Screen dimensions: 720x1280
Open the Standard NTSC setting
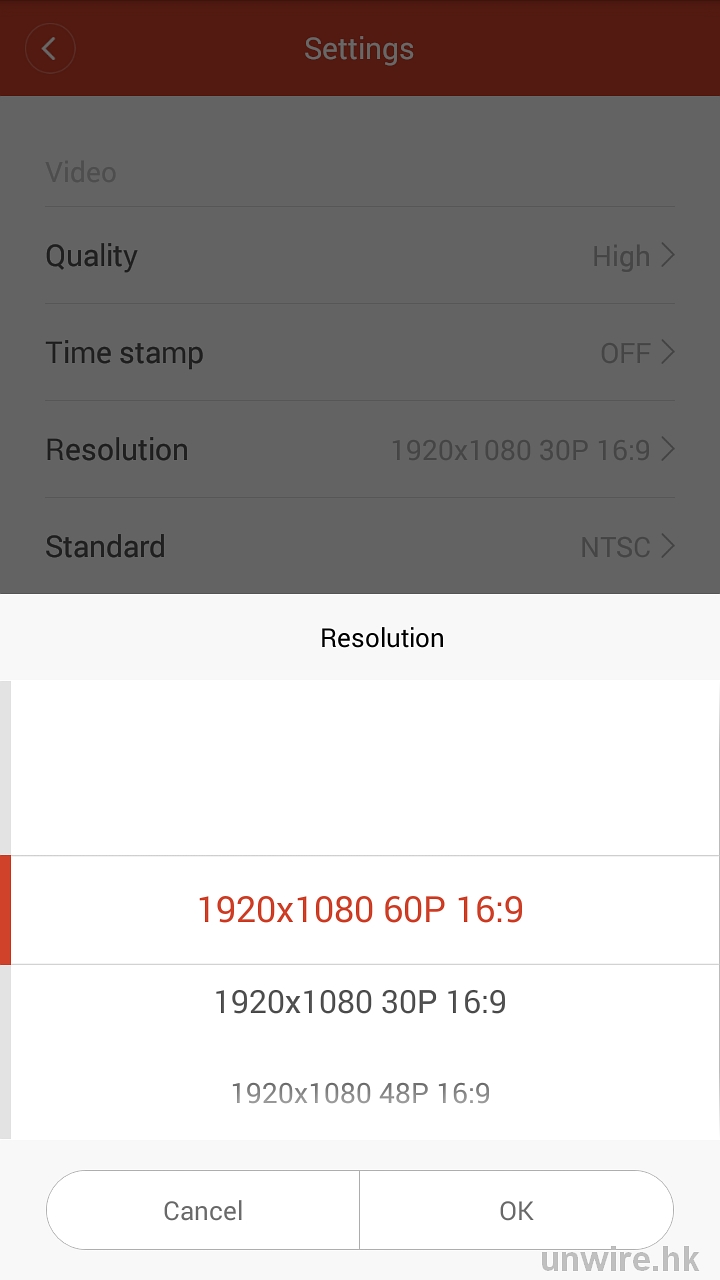(x=360, y=547)
